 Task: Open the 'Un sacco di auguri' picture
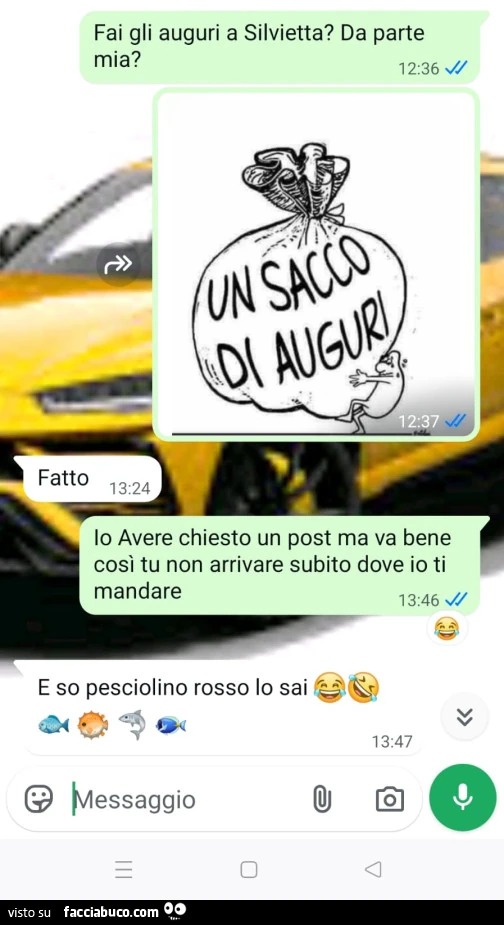coord(316,264)
